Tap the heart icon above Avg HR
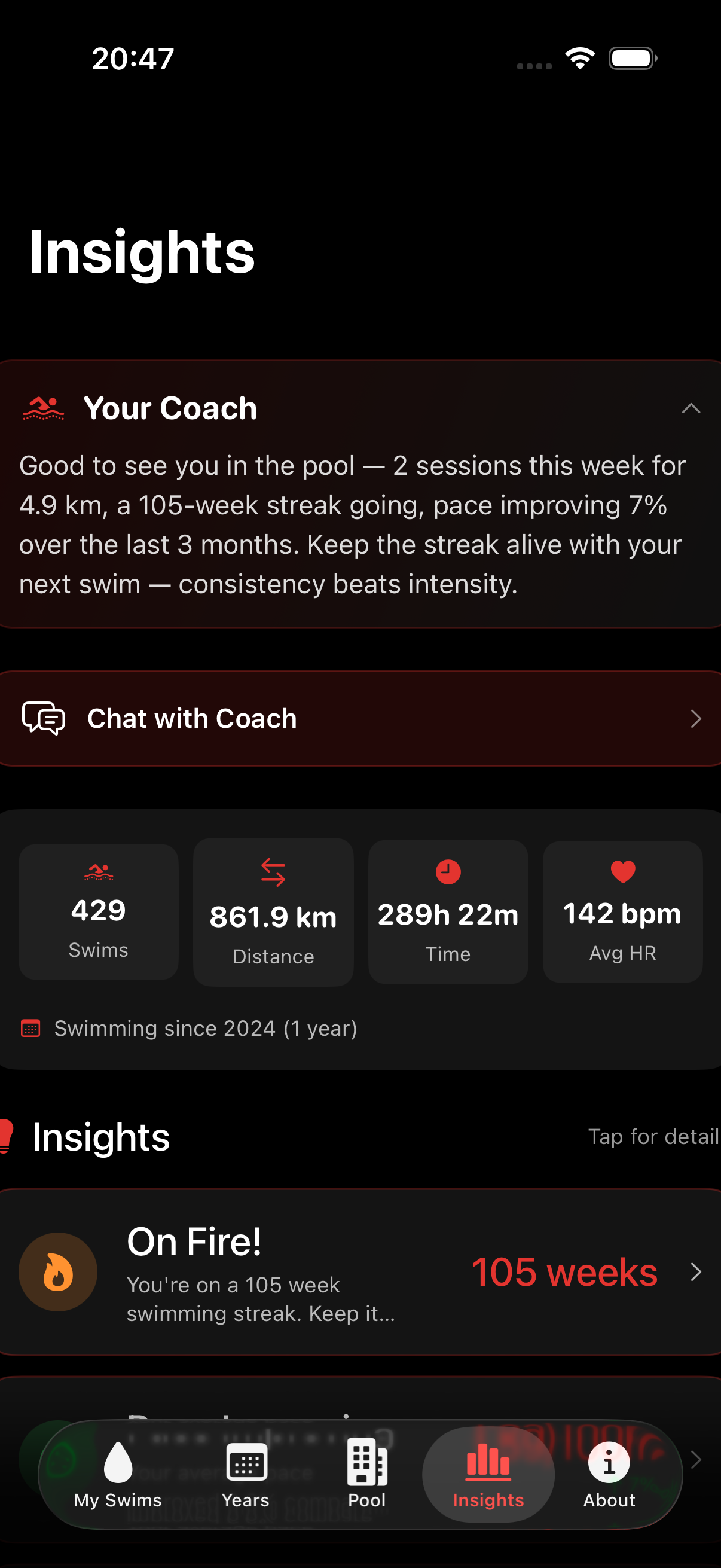Image resolution: width=721 pixels, height=1568 pixels. tap(622, 872)
